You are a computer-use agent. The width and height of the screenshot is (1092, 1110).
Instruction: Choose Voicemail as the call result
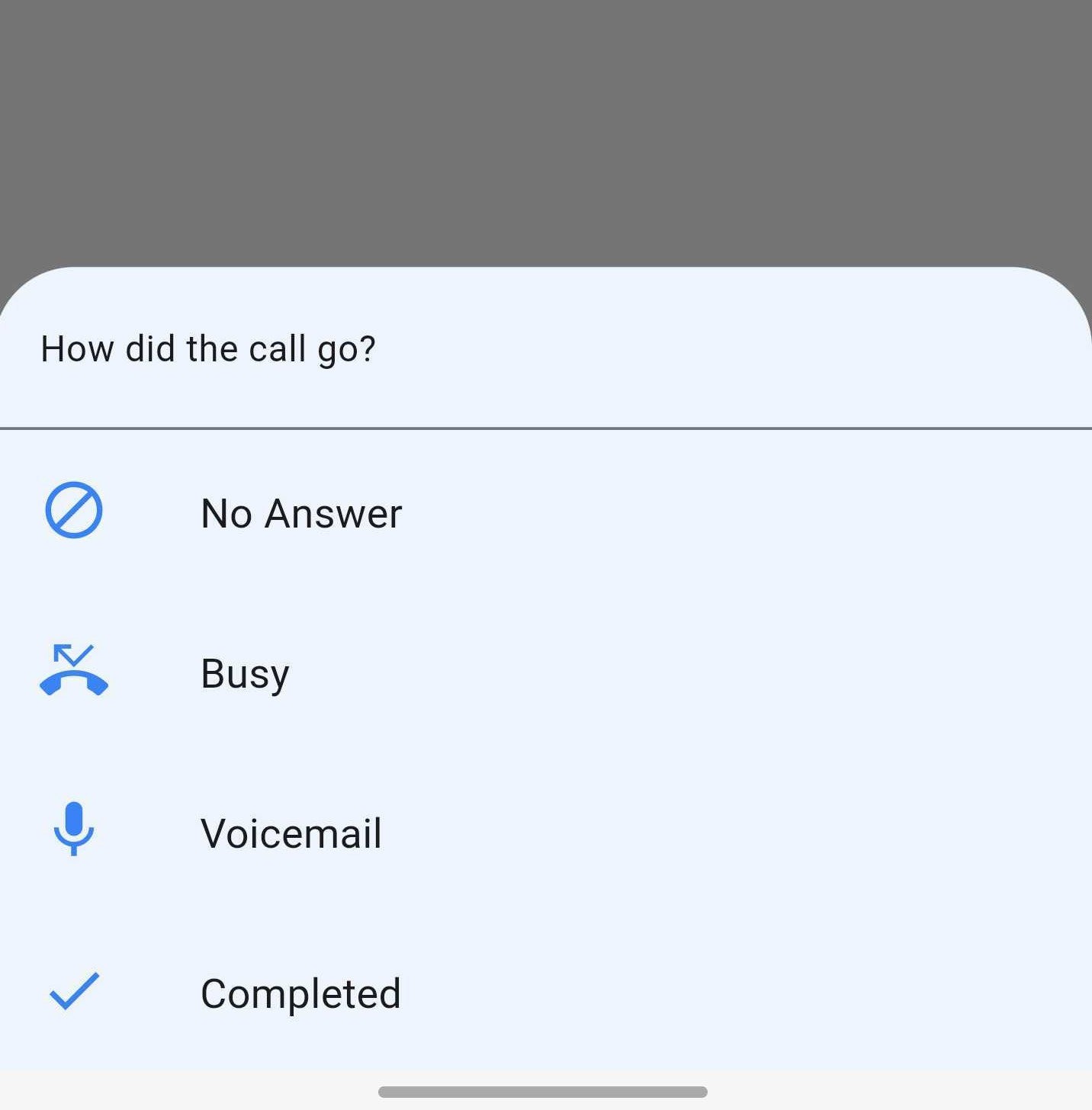pos(546,832)
